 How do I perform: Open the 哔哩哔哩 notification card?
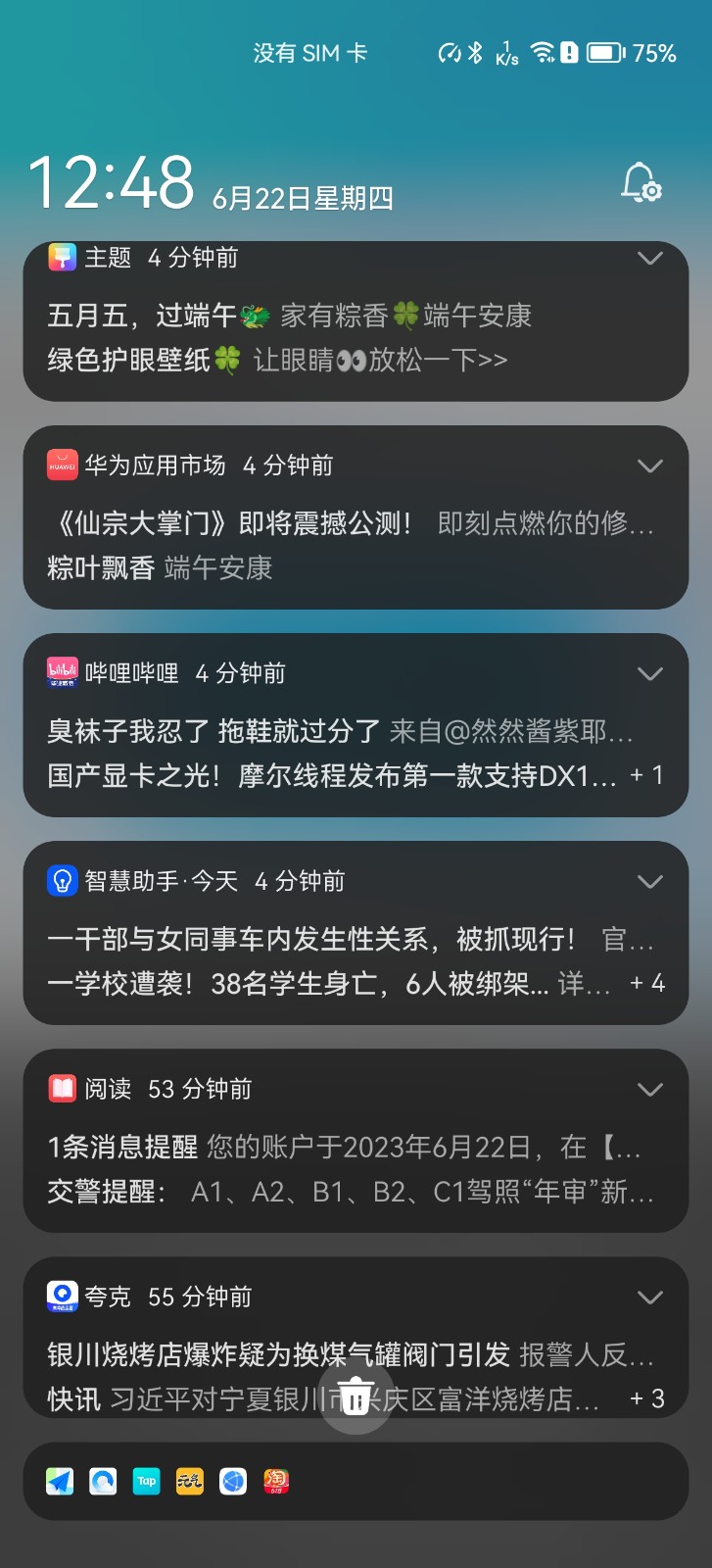tap(294, 753)
